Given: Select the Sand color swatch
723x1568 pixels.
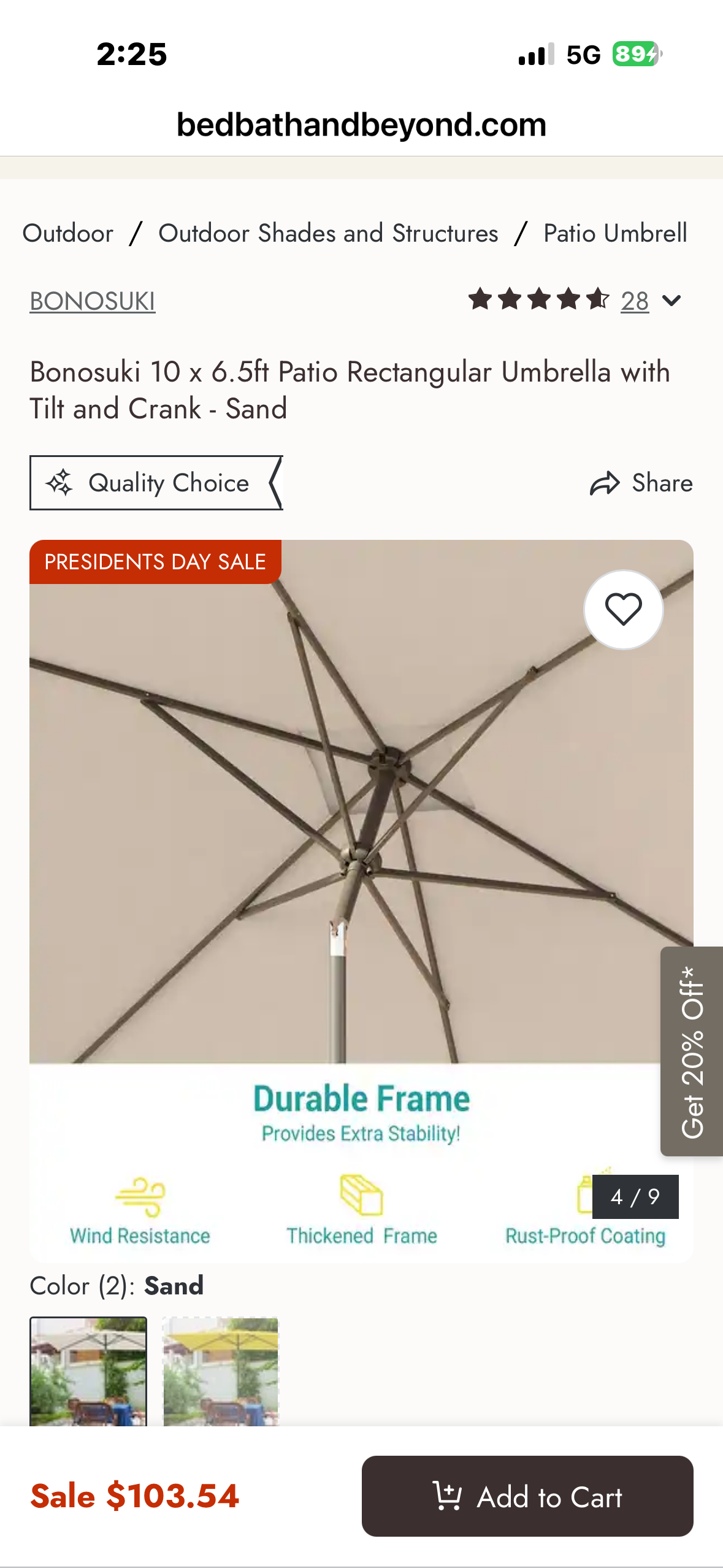Looking at the screenshot, I should [x=88, y=1370].
